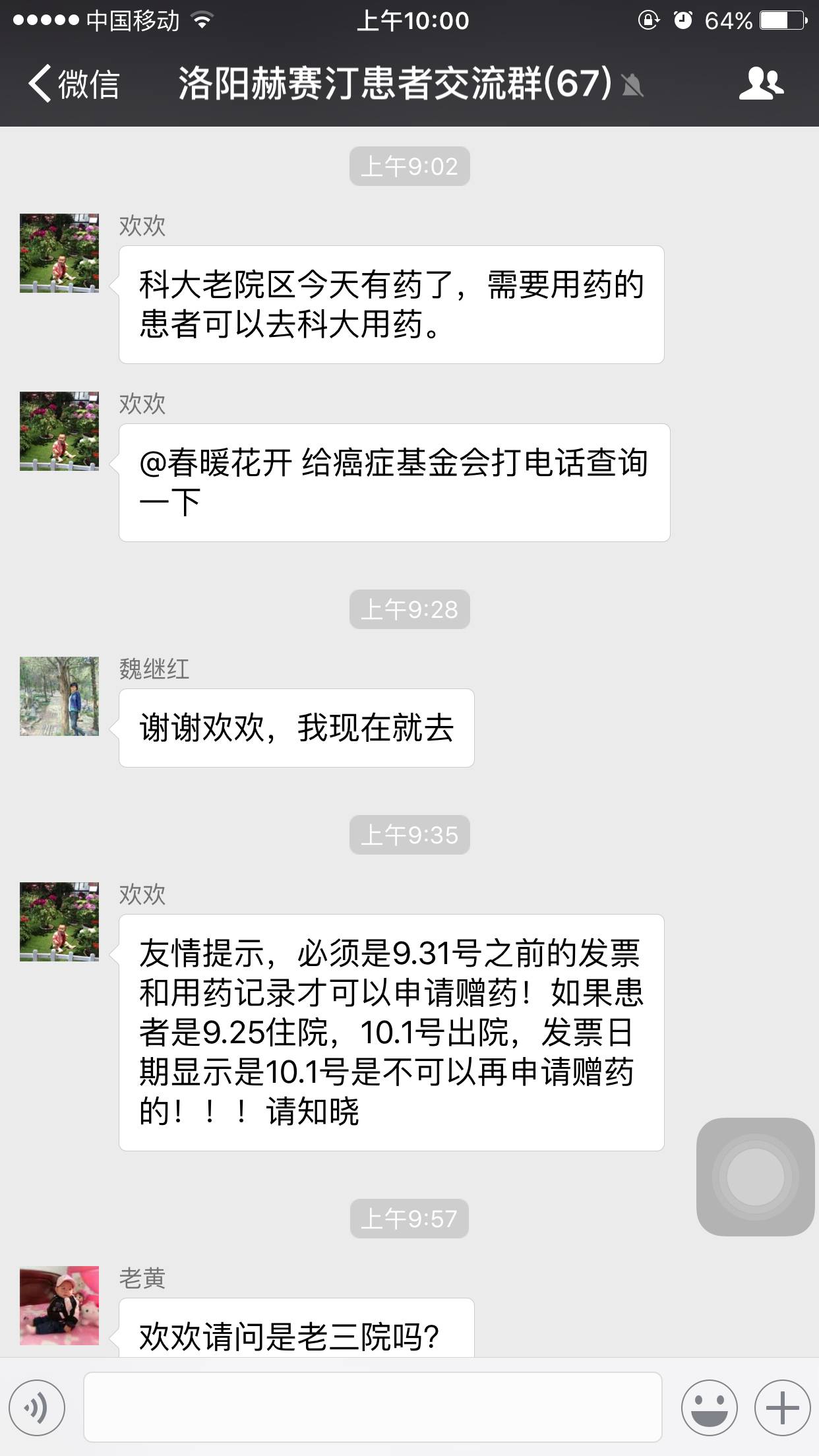Tap 欢欢's avatar beside the 友情提示 message

pyautogui.click(x=59, y=921)
